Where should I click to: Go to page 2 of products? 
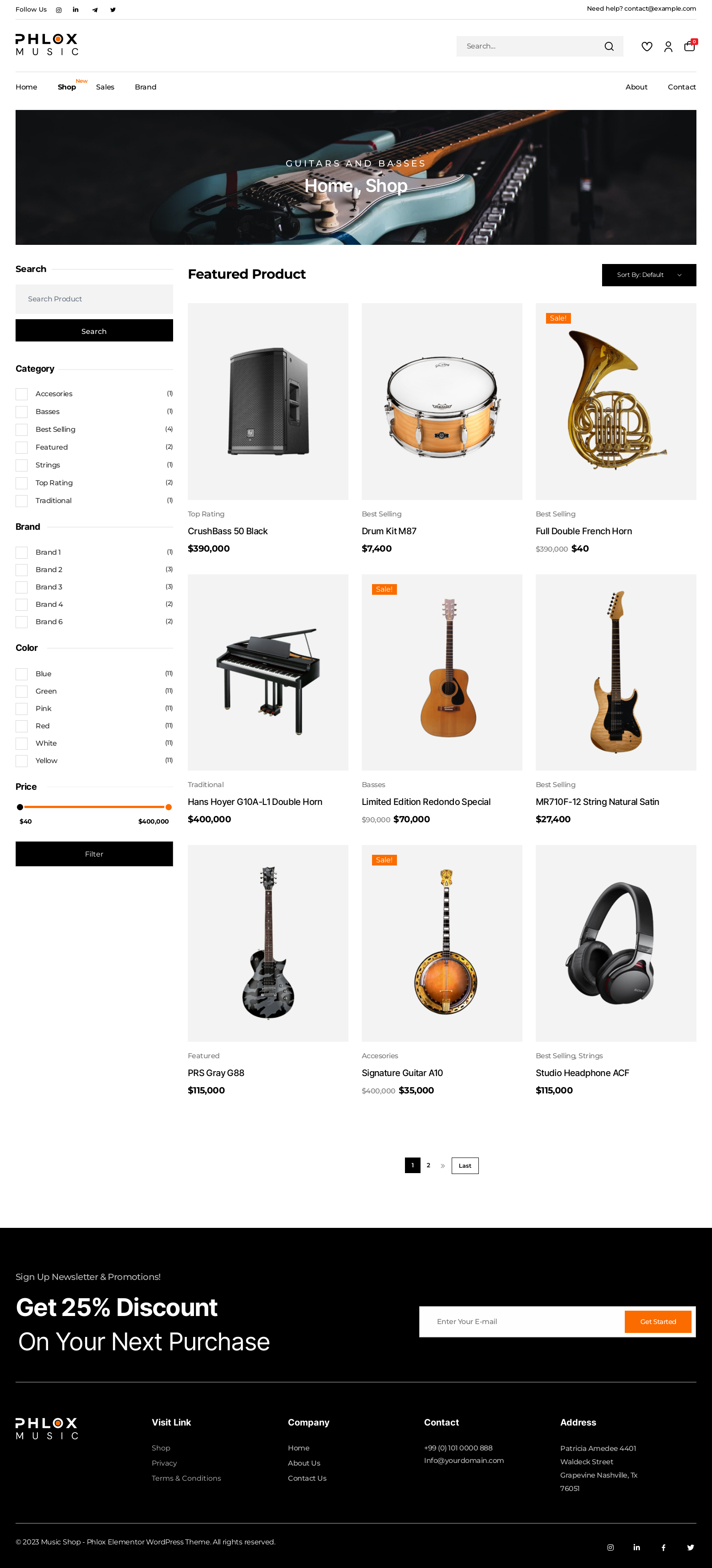[429, 1165]
